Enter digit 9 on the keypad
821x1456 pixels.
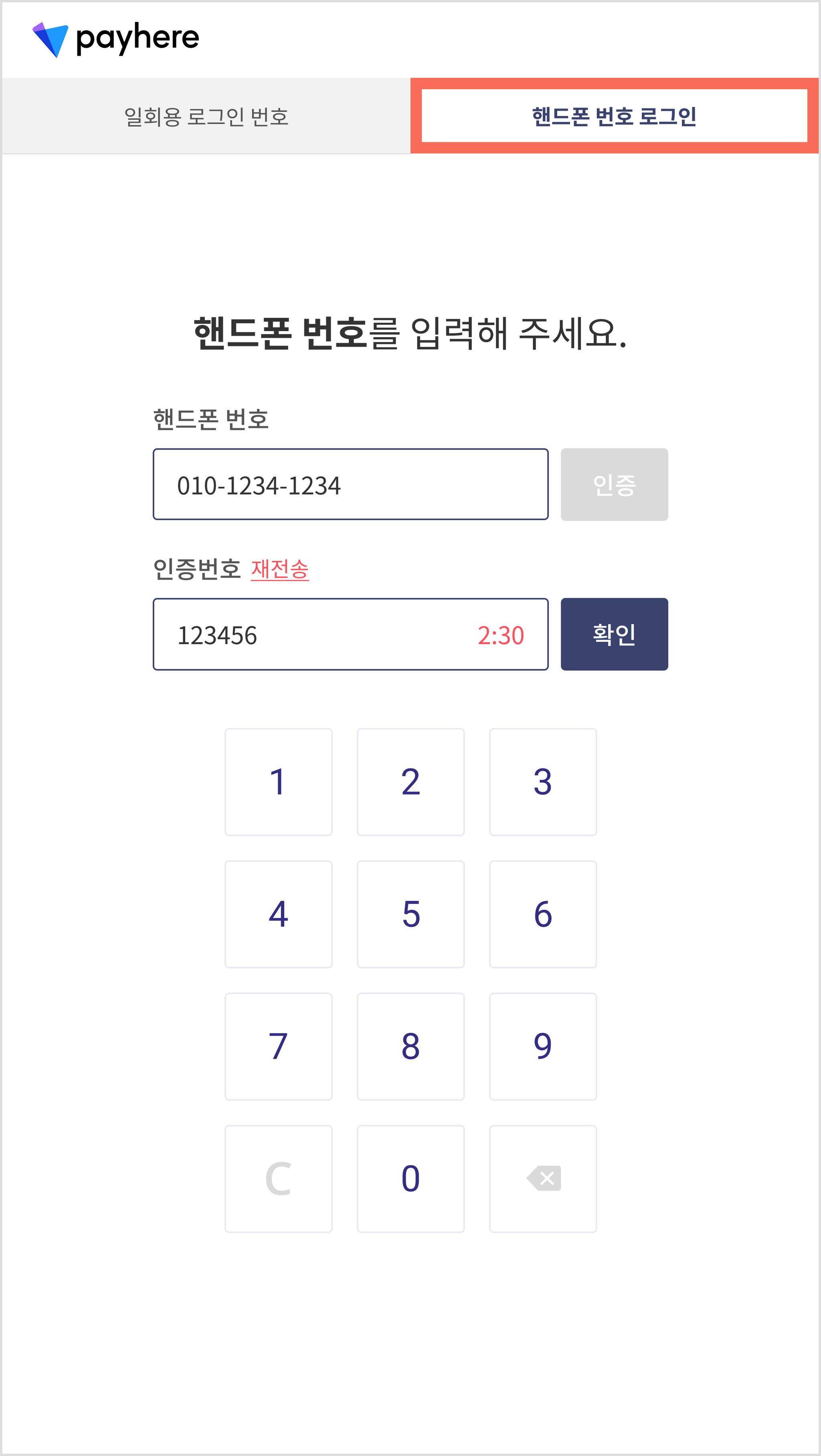point(543,1047)
